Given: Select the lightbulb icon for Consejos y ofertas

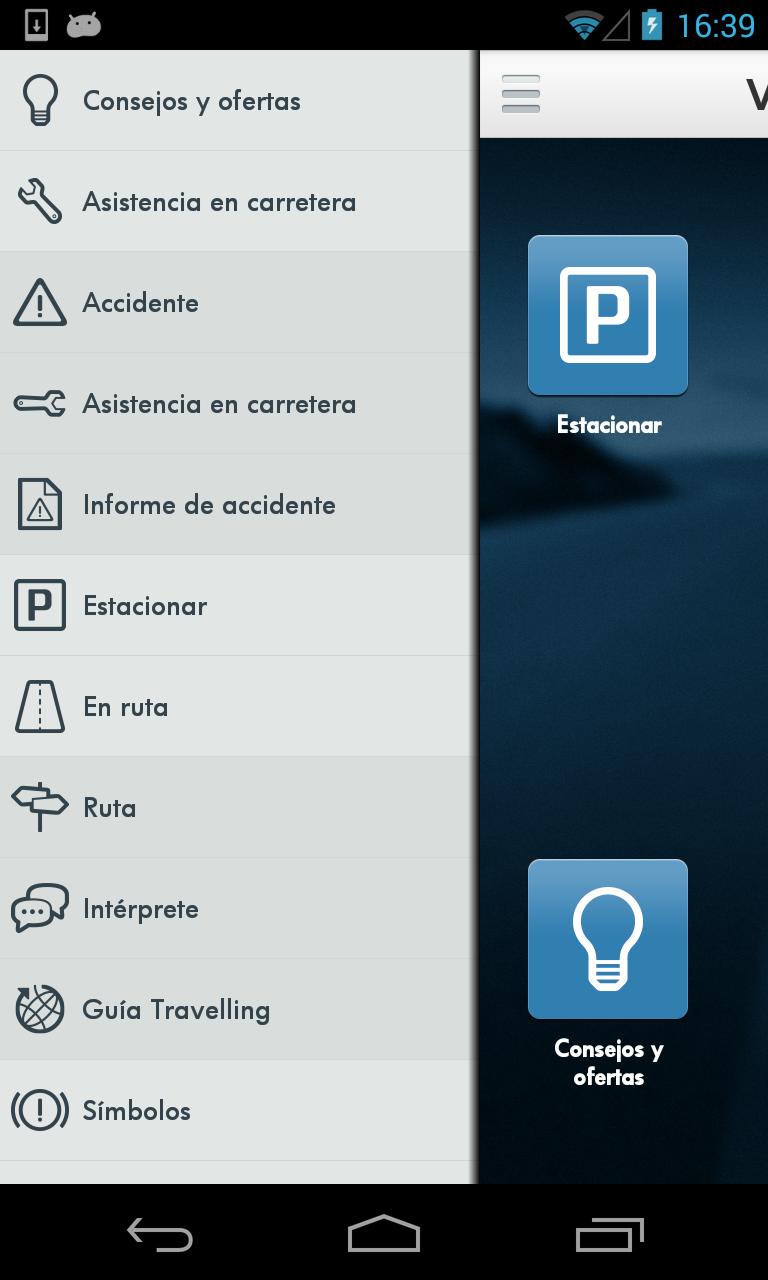Looking at the screenshot, I should [41, 100].
